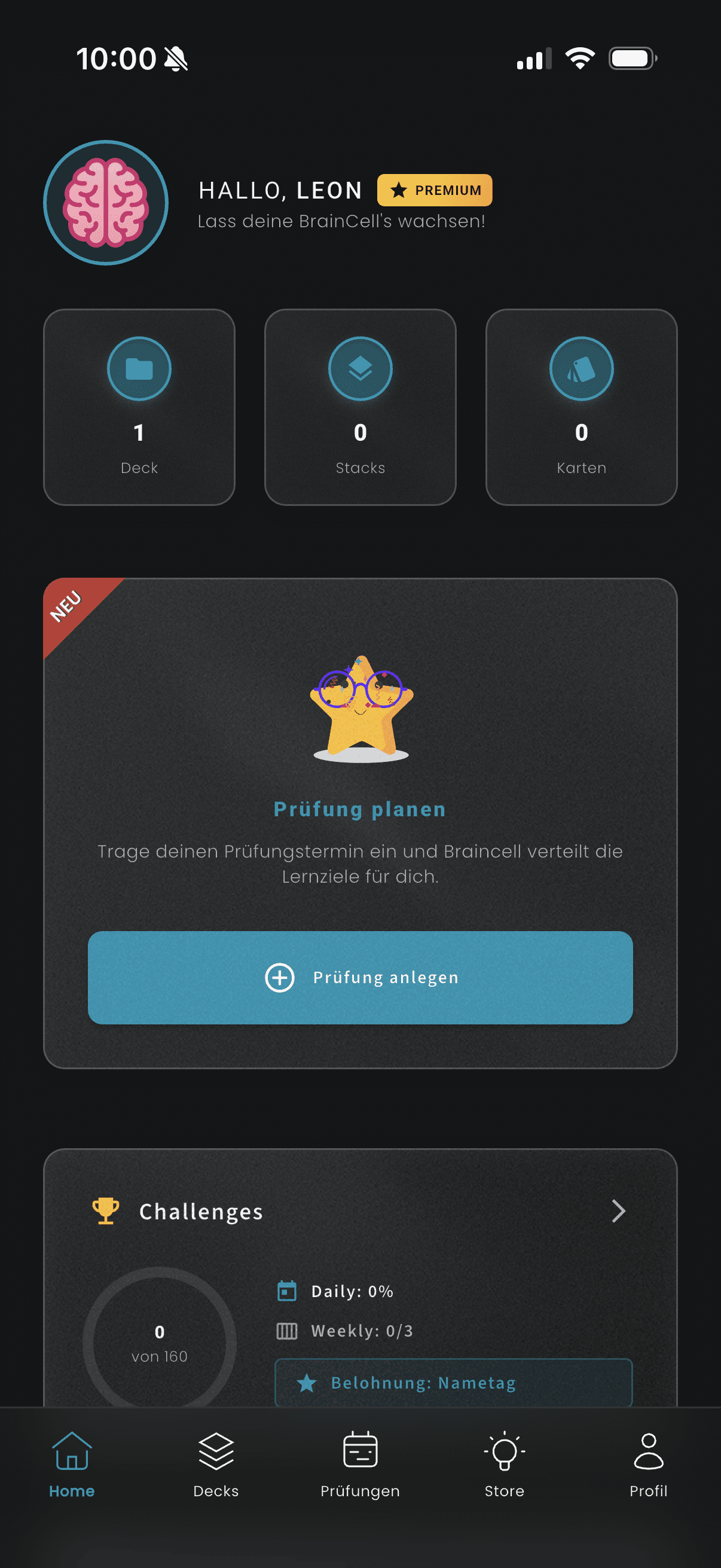
Task: View the Belohnung: Nametag reward
Action: point(453,1383)
